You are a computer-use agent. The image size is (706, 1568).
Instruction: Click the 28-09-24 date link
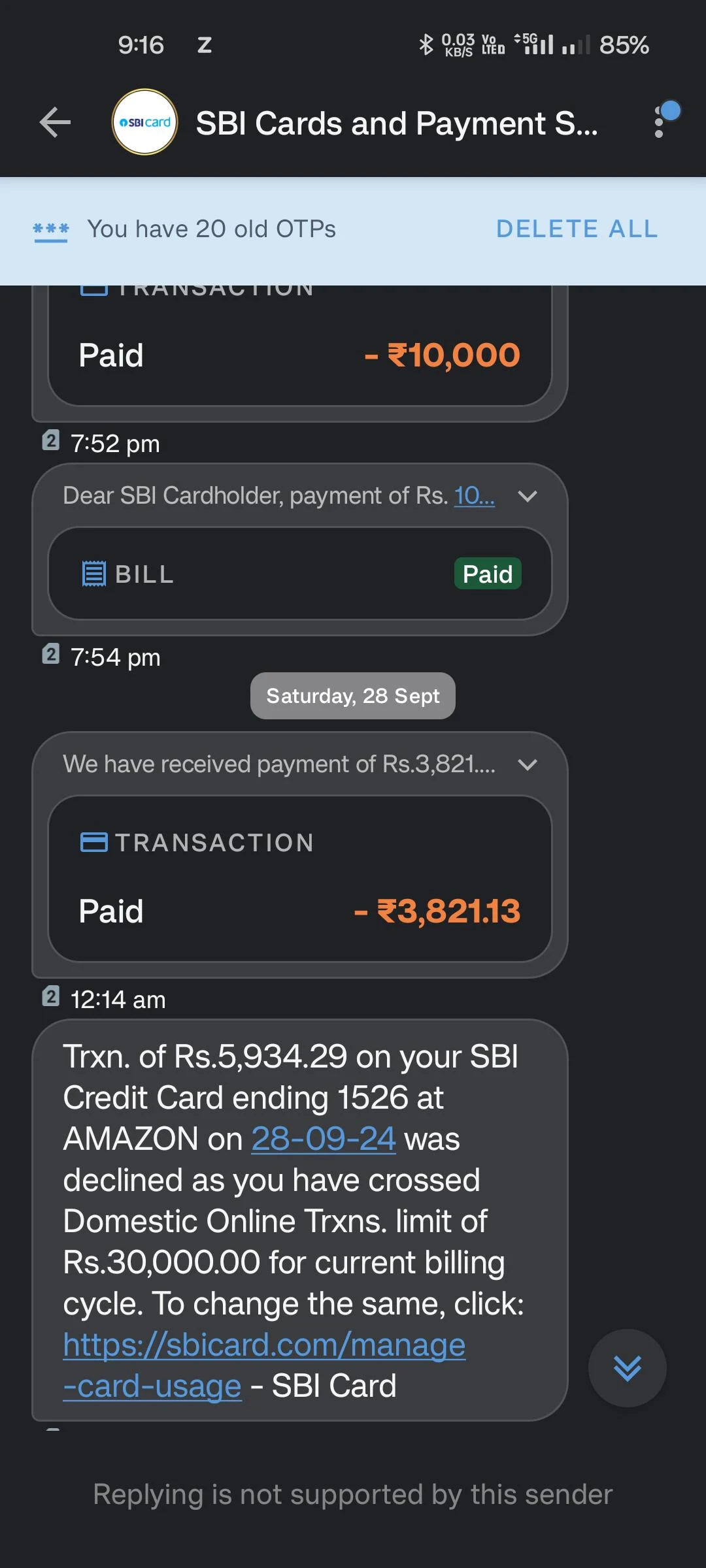[x=323, y=1138]
